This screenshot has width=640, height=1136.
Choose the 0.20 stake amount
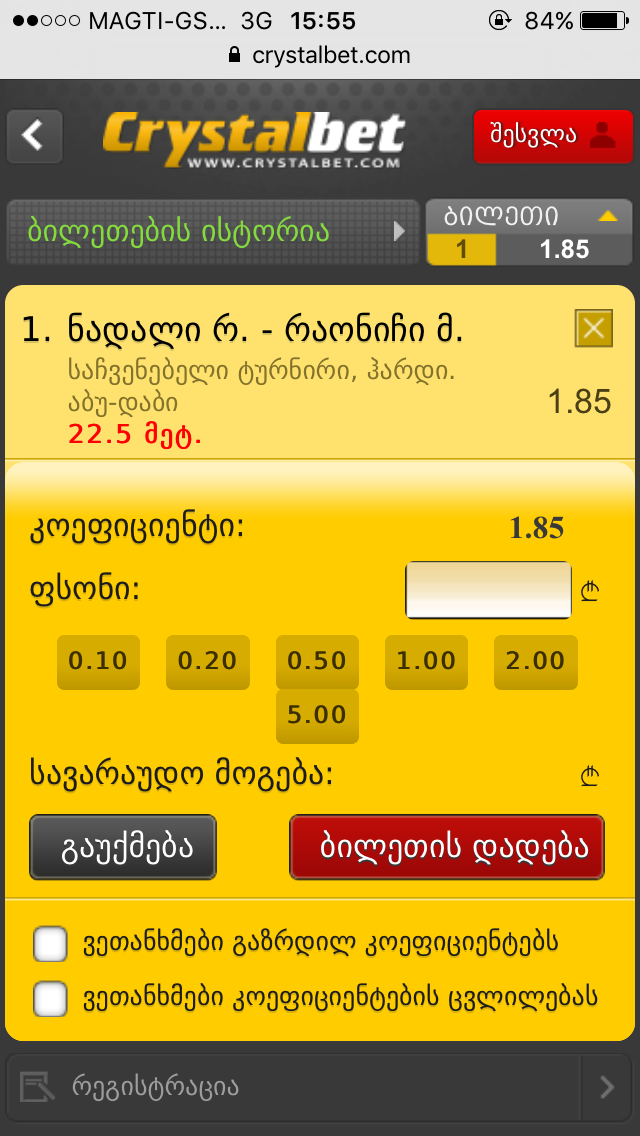(x=207, y=661)
